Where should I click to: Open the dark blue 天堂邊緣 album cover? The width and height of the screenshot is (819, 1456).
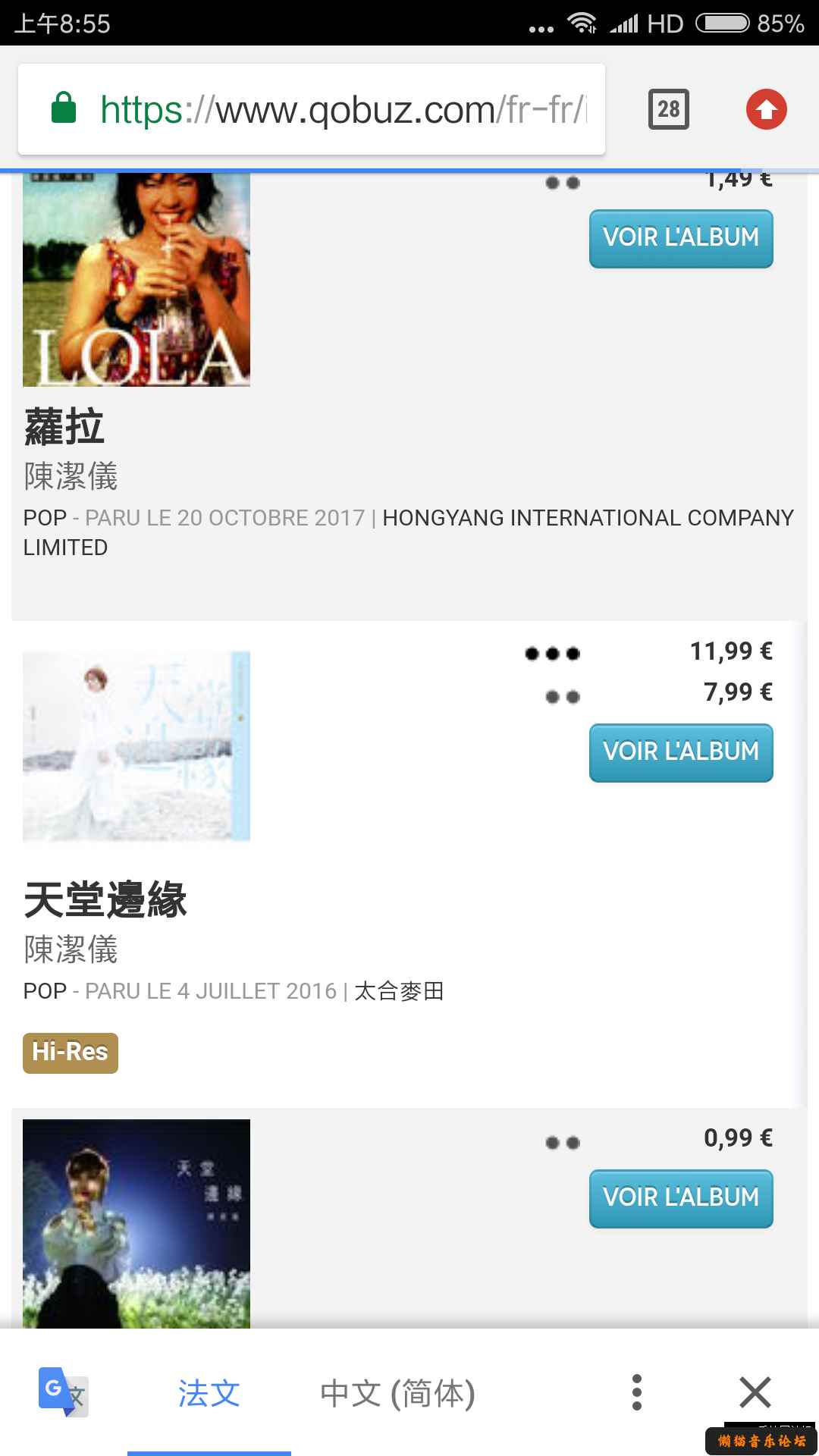click(x=136, y=1222)
